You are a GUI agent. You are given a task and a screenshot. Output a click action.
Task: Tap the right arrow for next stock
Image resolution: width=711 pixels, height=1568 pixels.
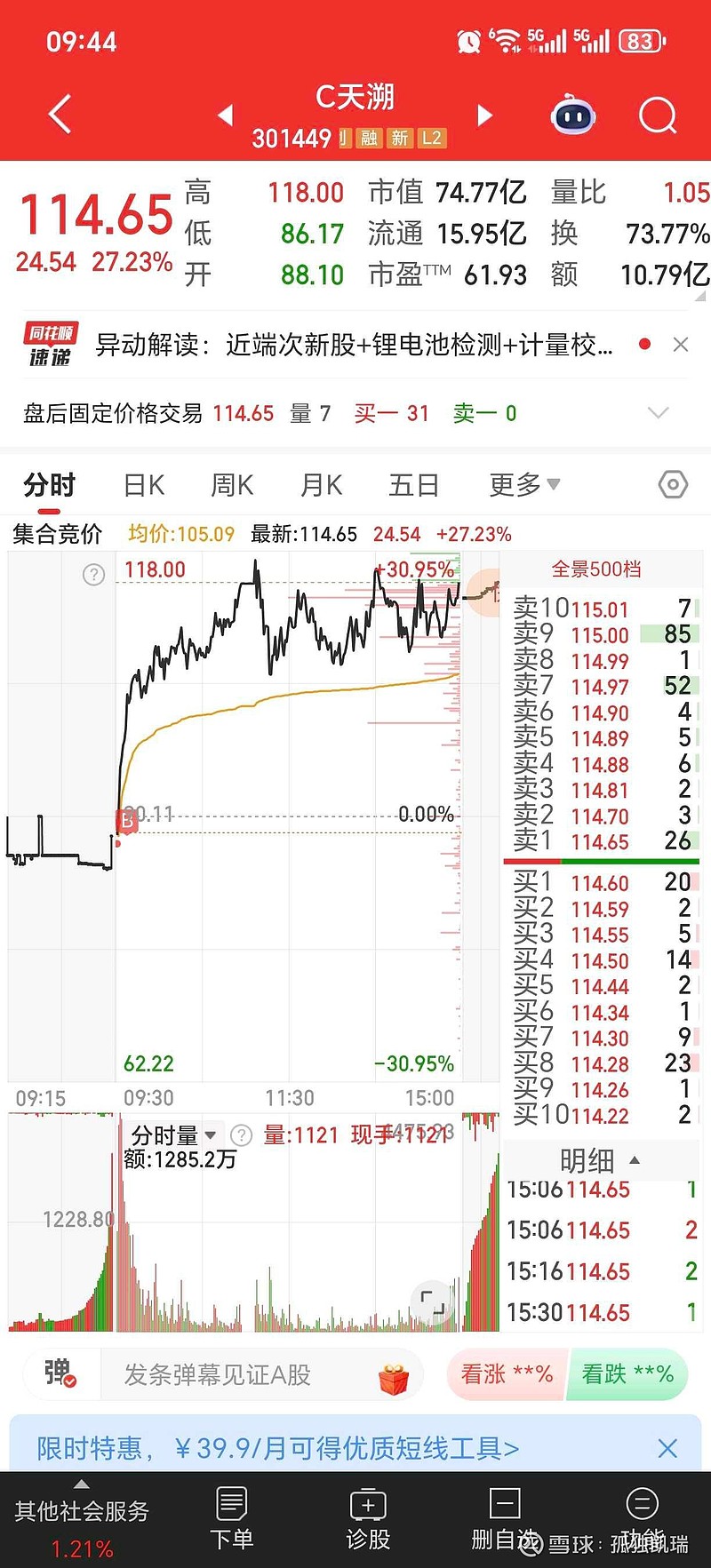484,115
